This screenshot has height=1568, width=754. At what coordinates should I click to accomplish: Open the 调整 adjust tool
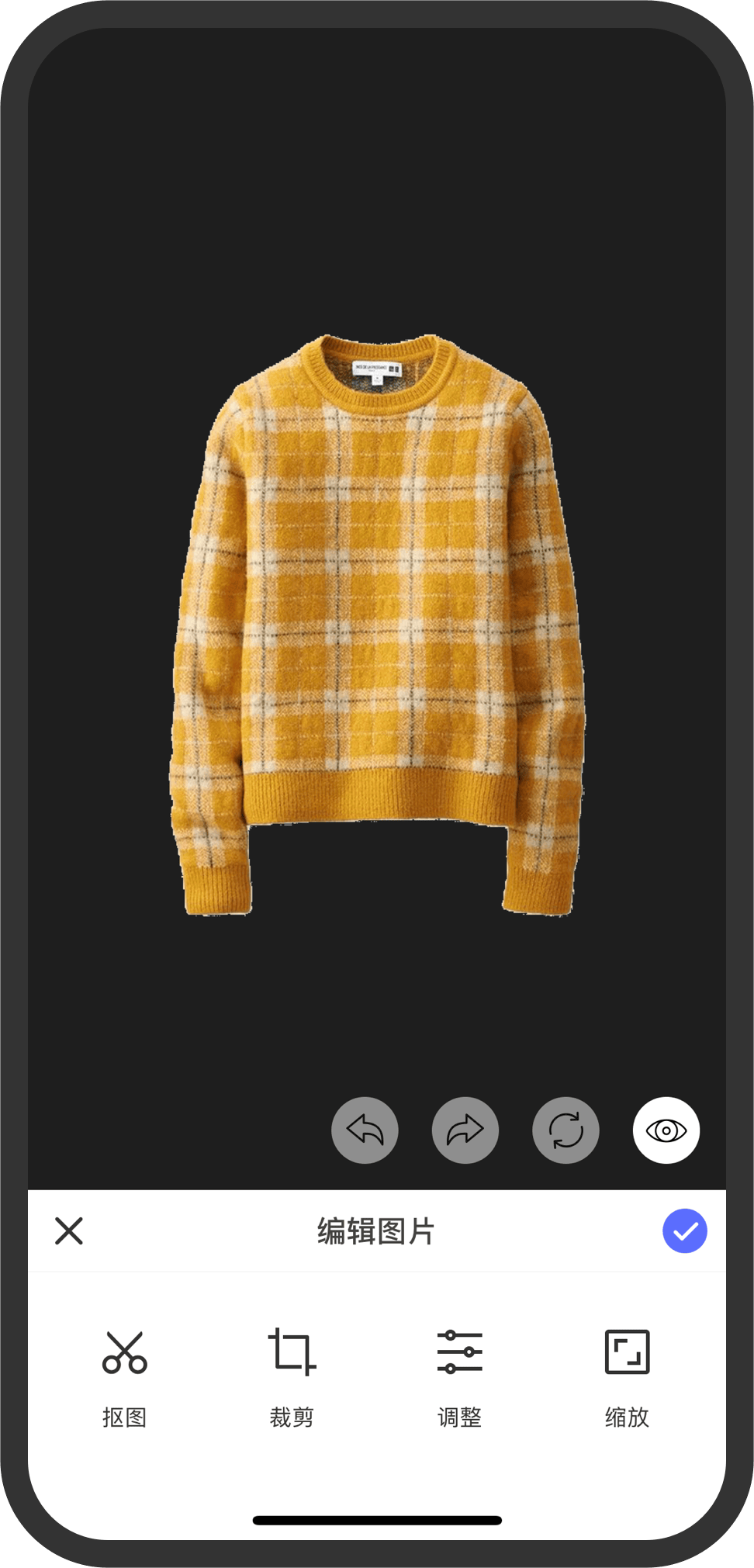pos(459,1375)
